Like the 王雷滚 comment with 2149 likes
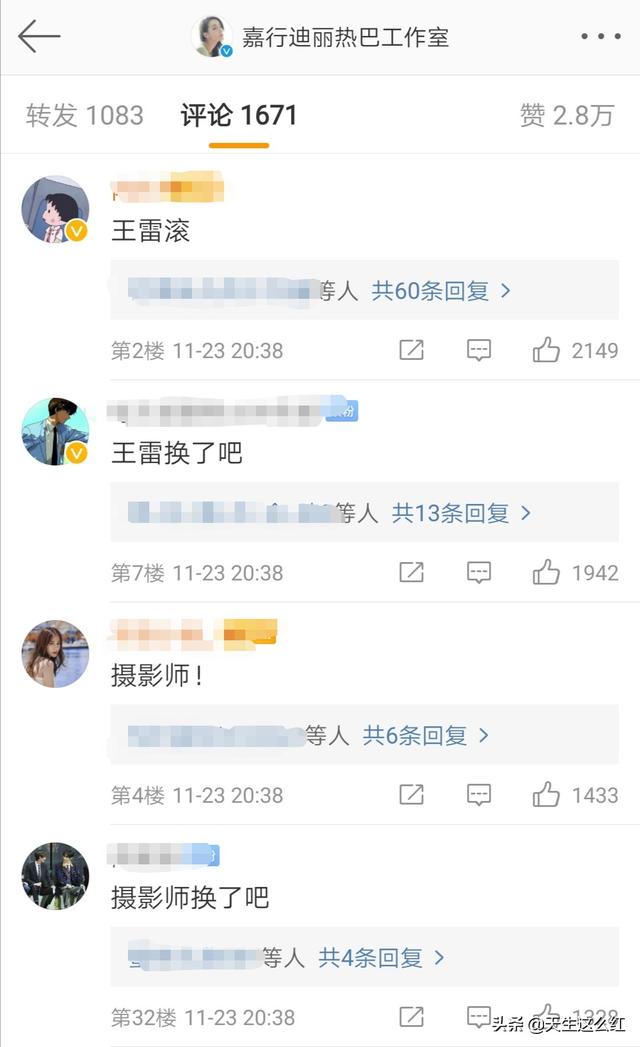 pyautogui.click(x=546, y=350)
